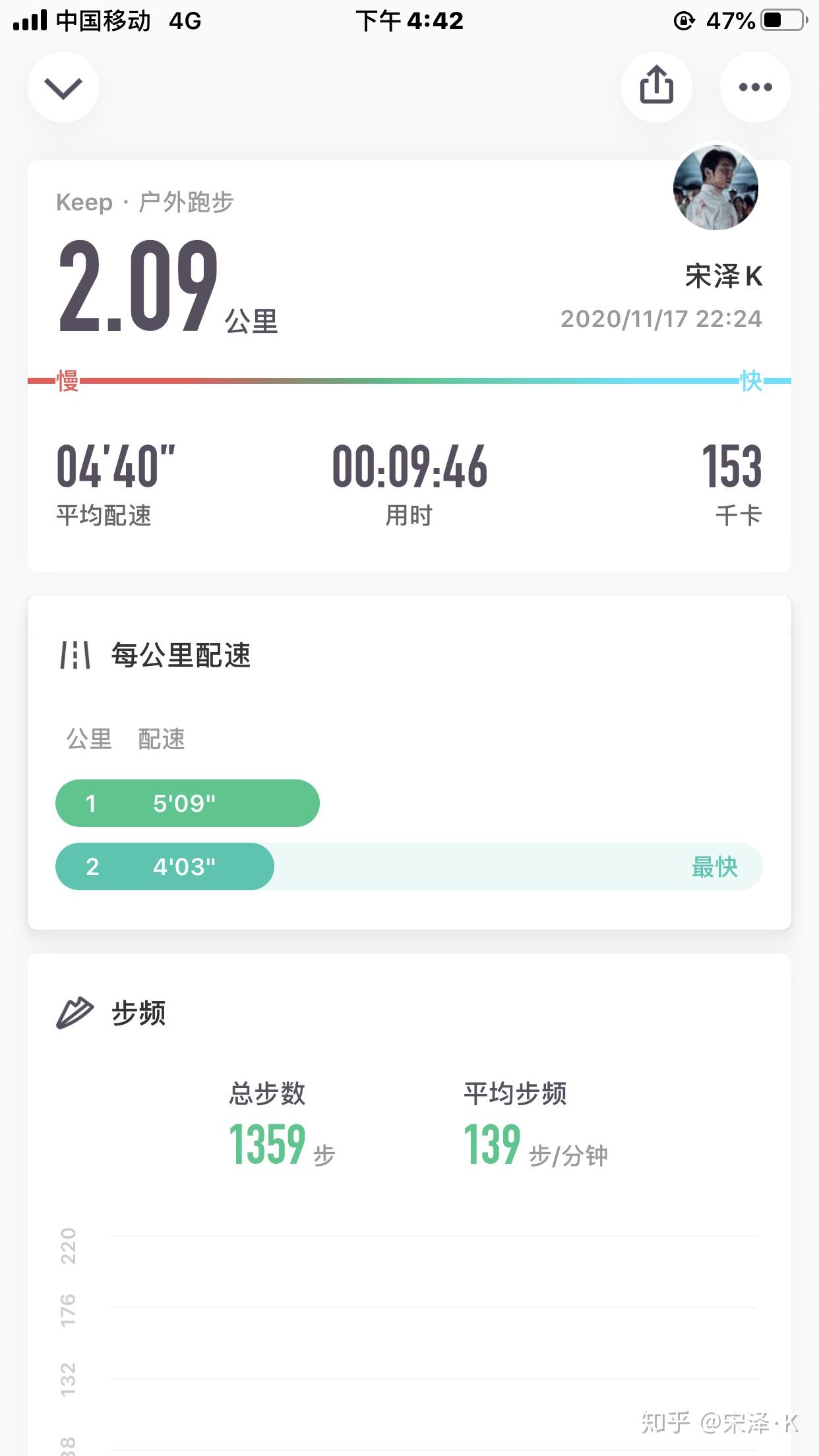Select the kilometer 1 pace bar
Image resolution: width=819 pixels, height=1456 pixels.
pyautogui.click(x=187, y=803)
